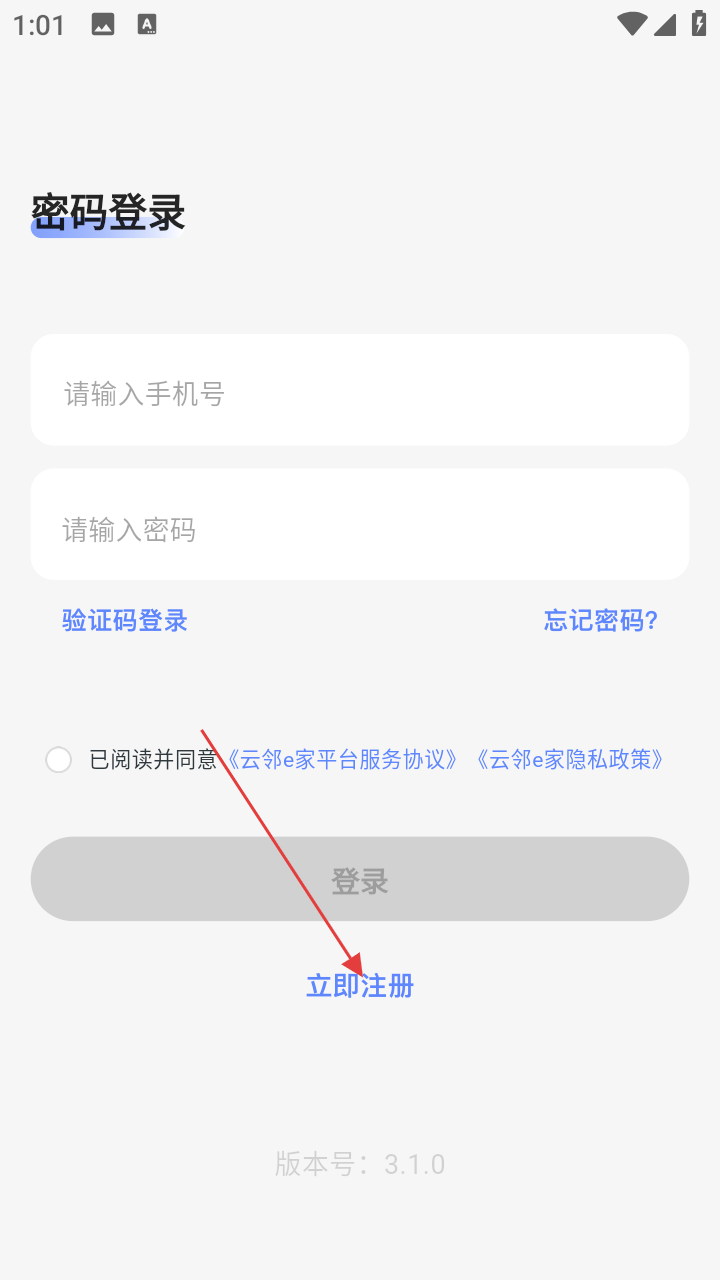The width and height of the screenshot is (720, 1280).
Task: Tap the phone number input field
Action: tap(360, 392)
